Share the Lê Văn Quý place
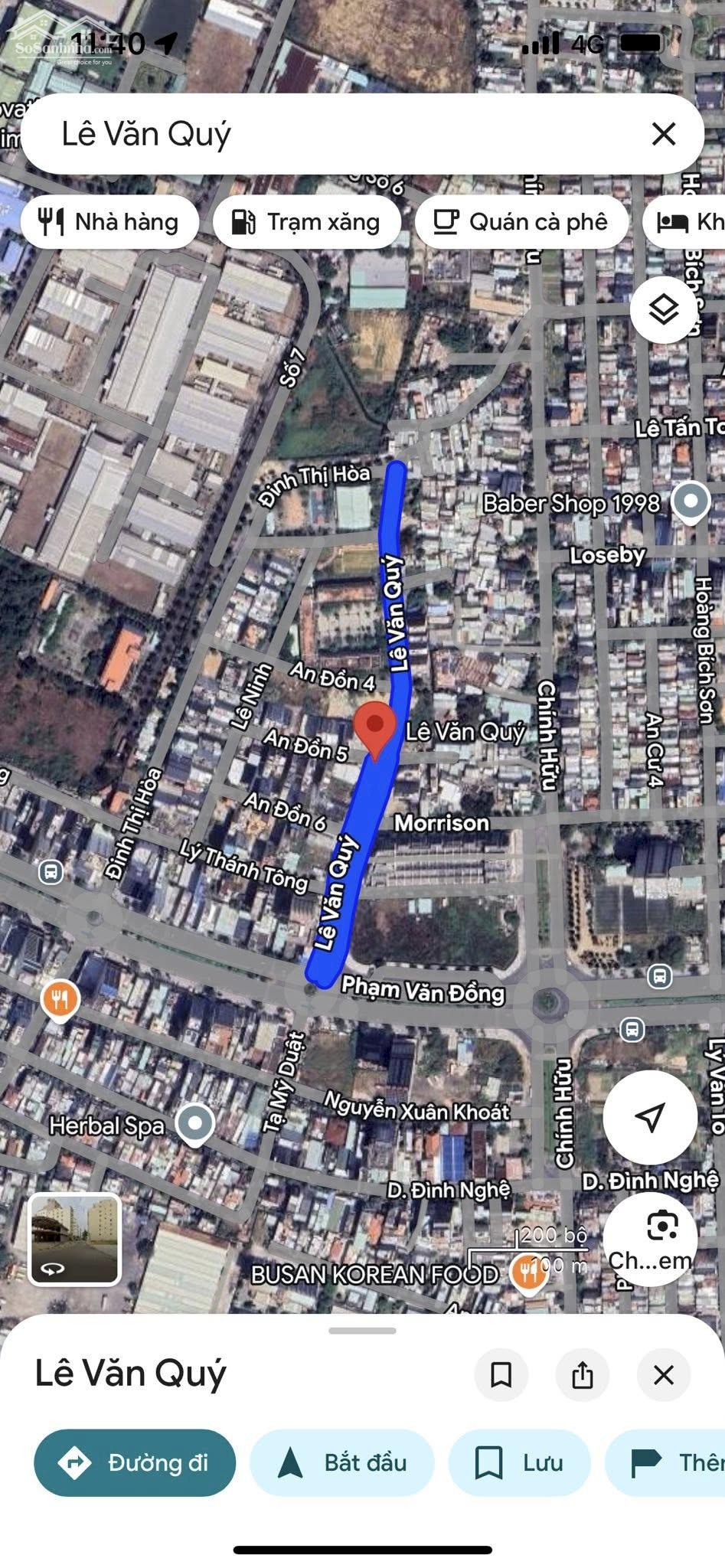 coord(583,1375)
